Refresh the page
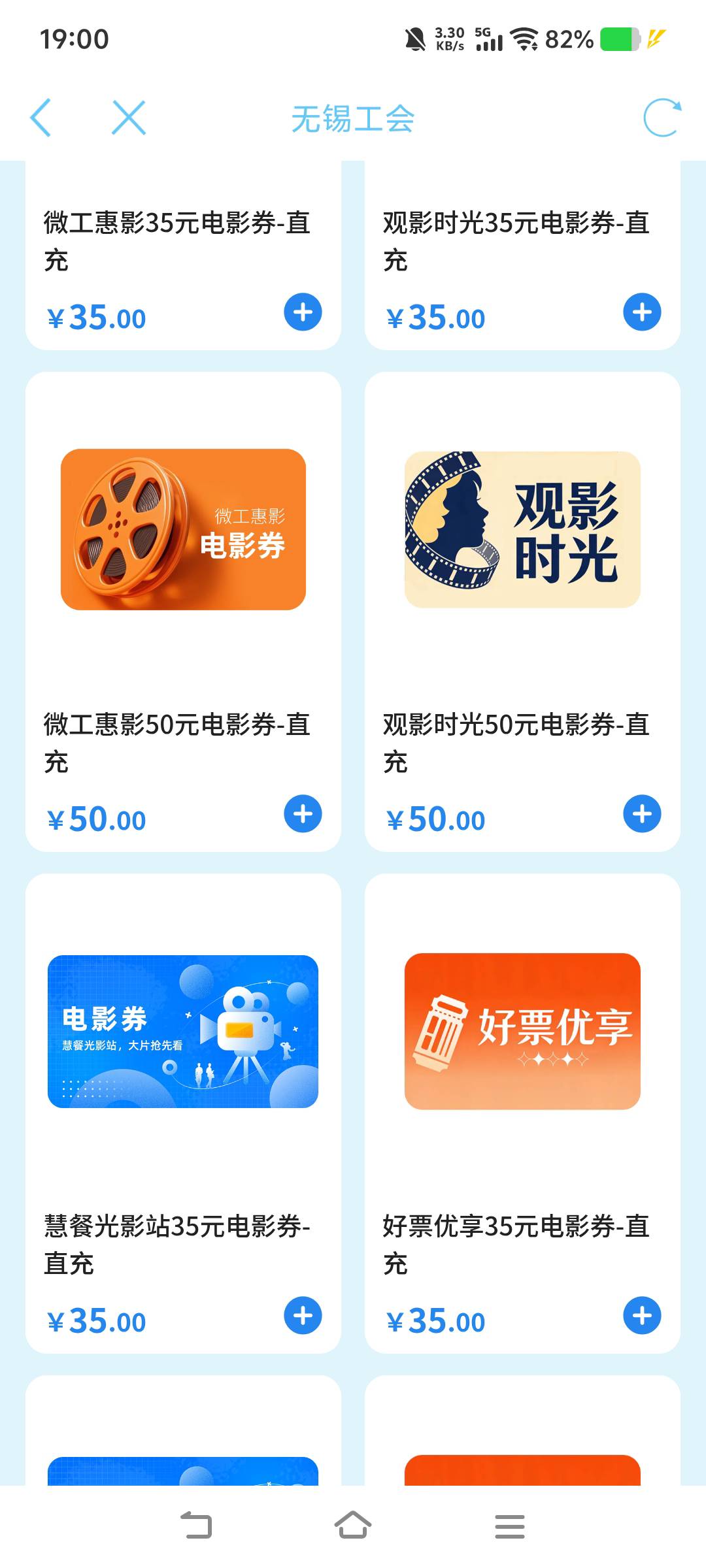Image resolution: width=706 pixels, height=1568 pixels. pyautogui.click(x=662, y=118)
